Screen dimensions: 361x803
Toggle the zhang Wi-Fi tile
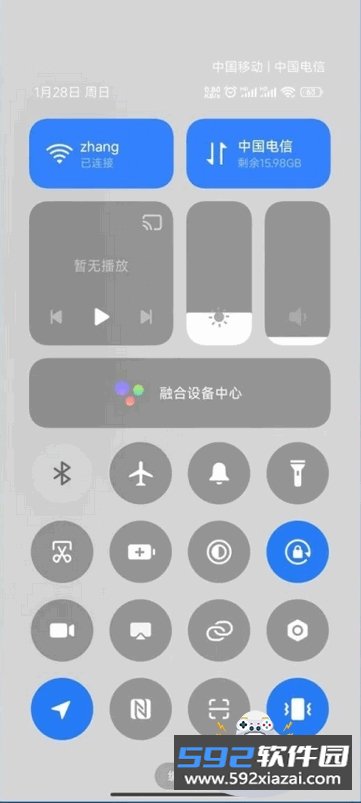[x=101, y=154]
